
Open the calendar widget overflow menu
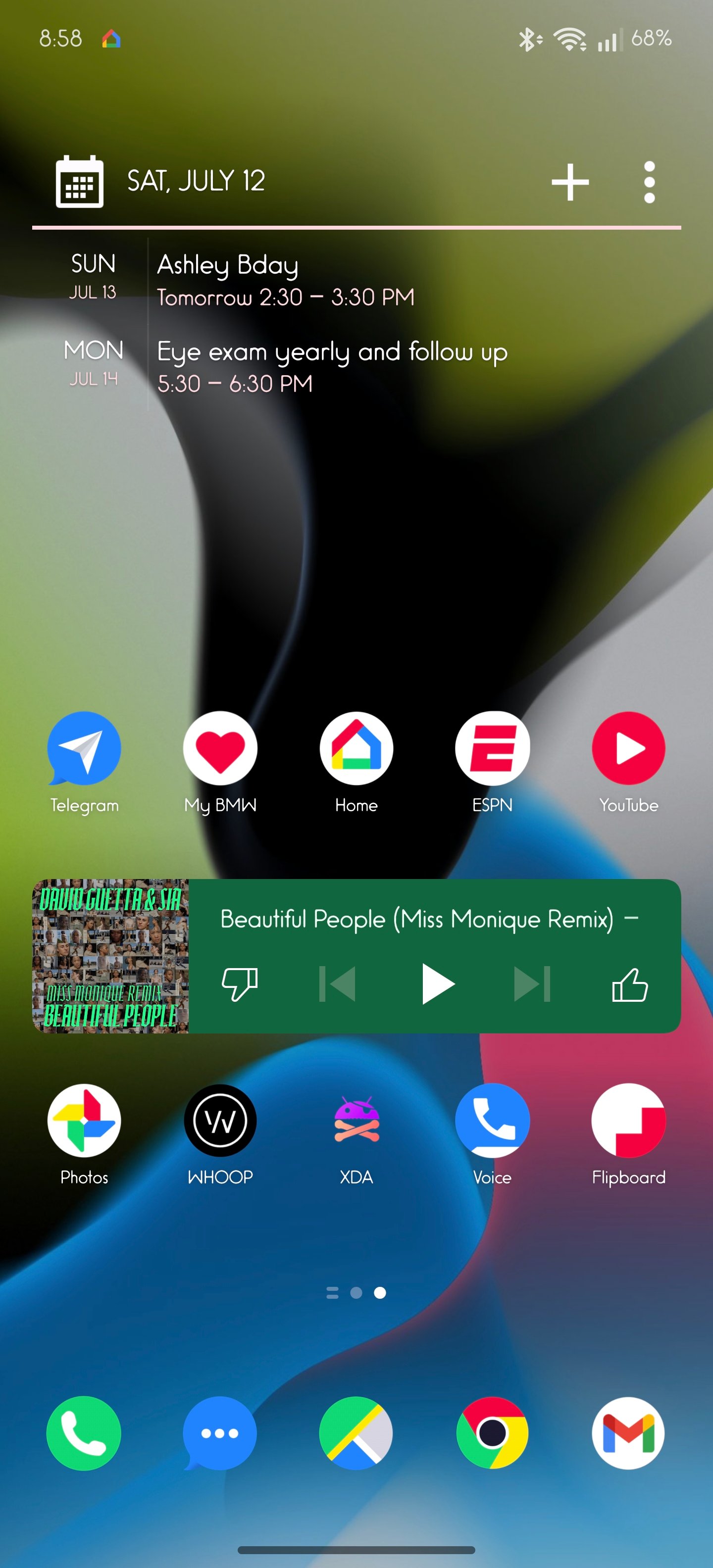tap(649, 181)
